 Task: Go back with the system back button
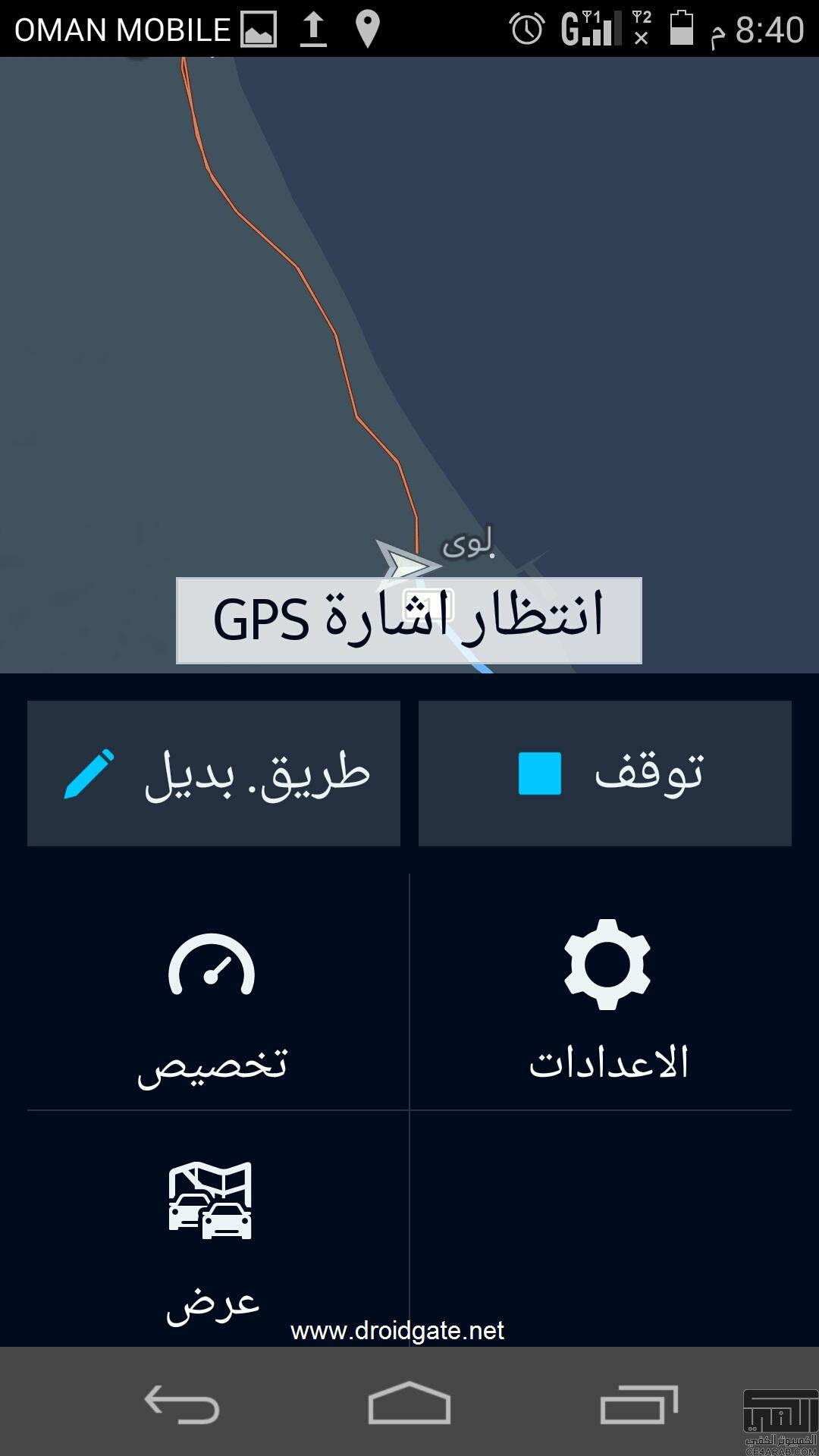[182, 1404]
